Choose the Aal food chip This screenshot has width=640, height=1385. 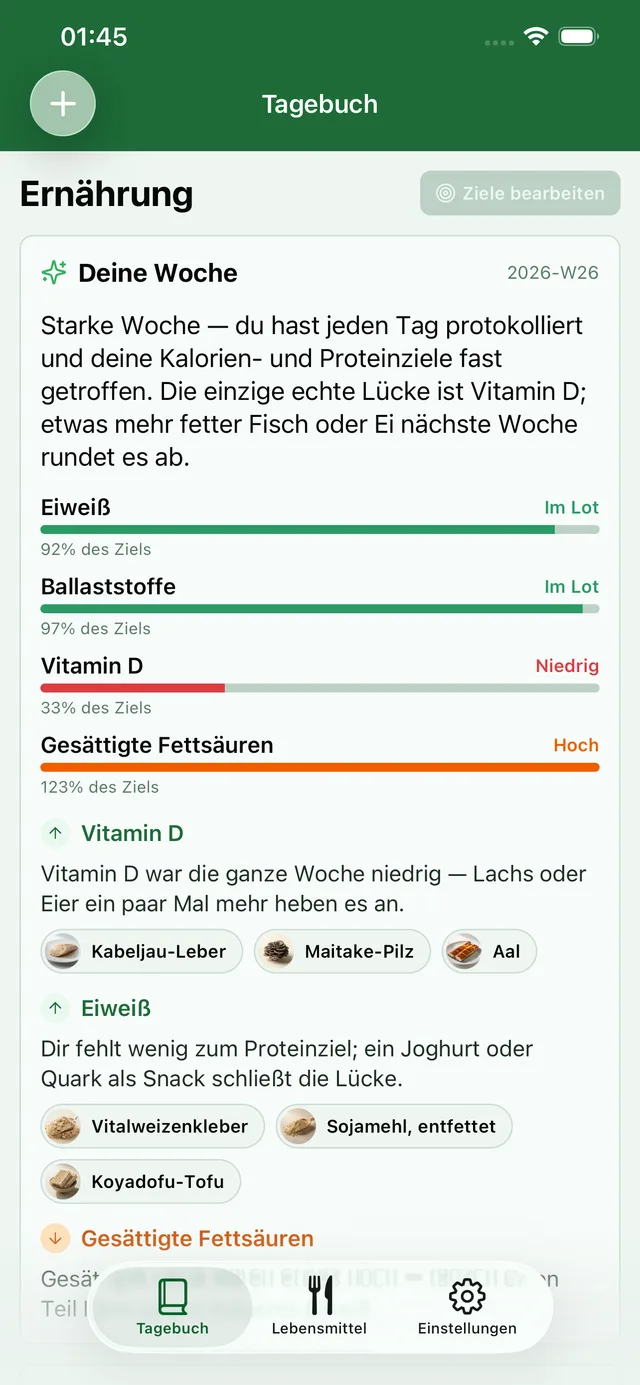(489, 951)
